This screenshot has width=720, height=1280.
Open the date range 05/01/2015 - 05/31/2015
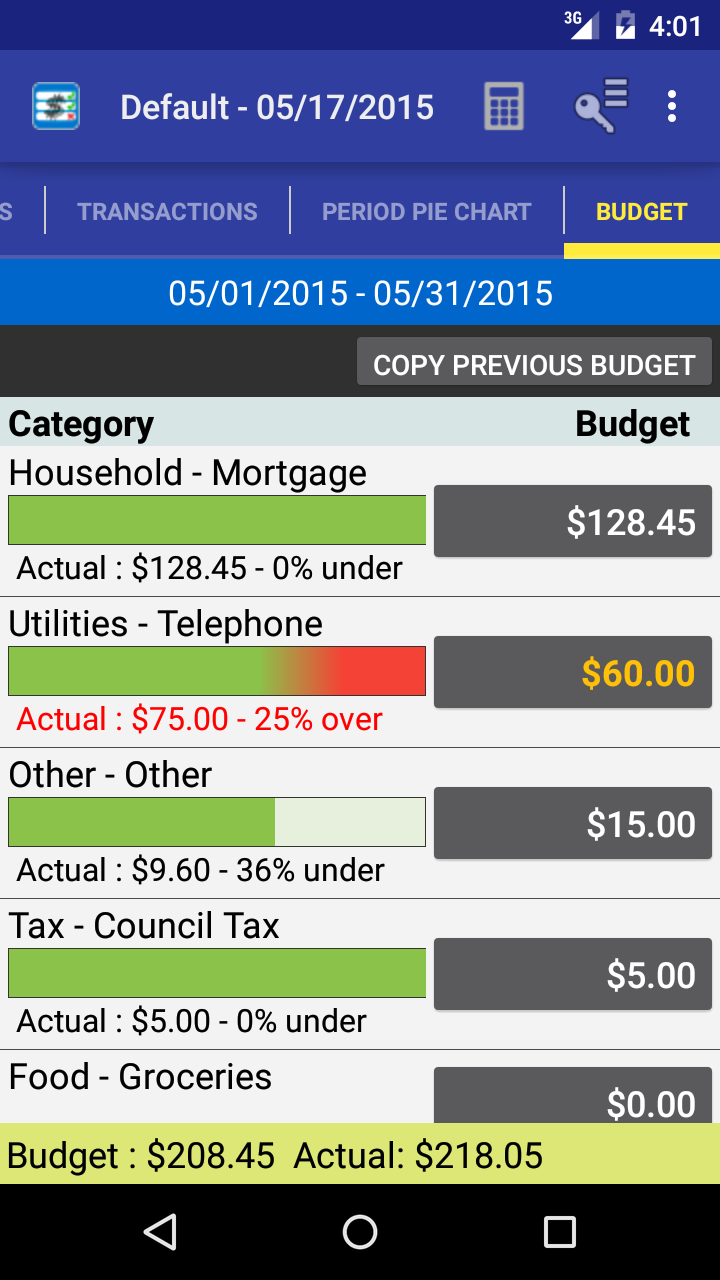(x=360, y=293)
